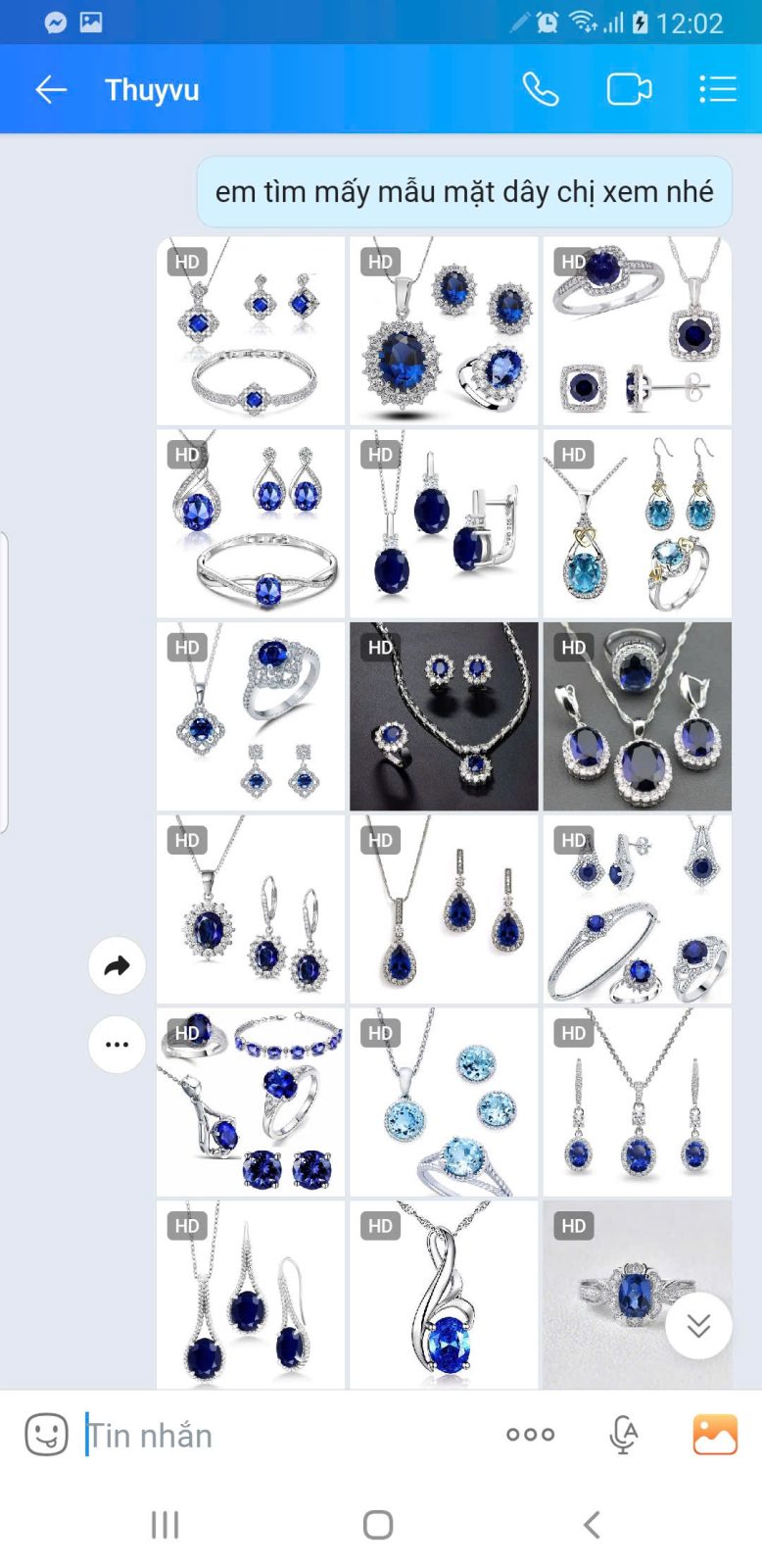762x1568 pixels.
Task: Open more options for the photo message
Action: coord(117,1045)
